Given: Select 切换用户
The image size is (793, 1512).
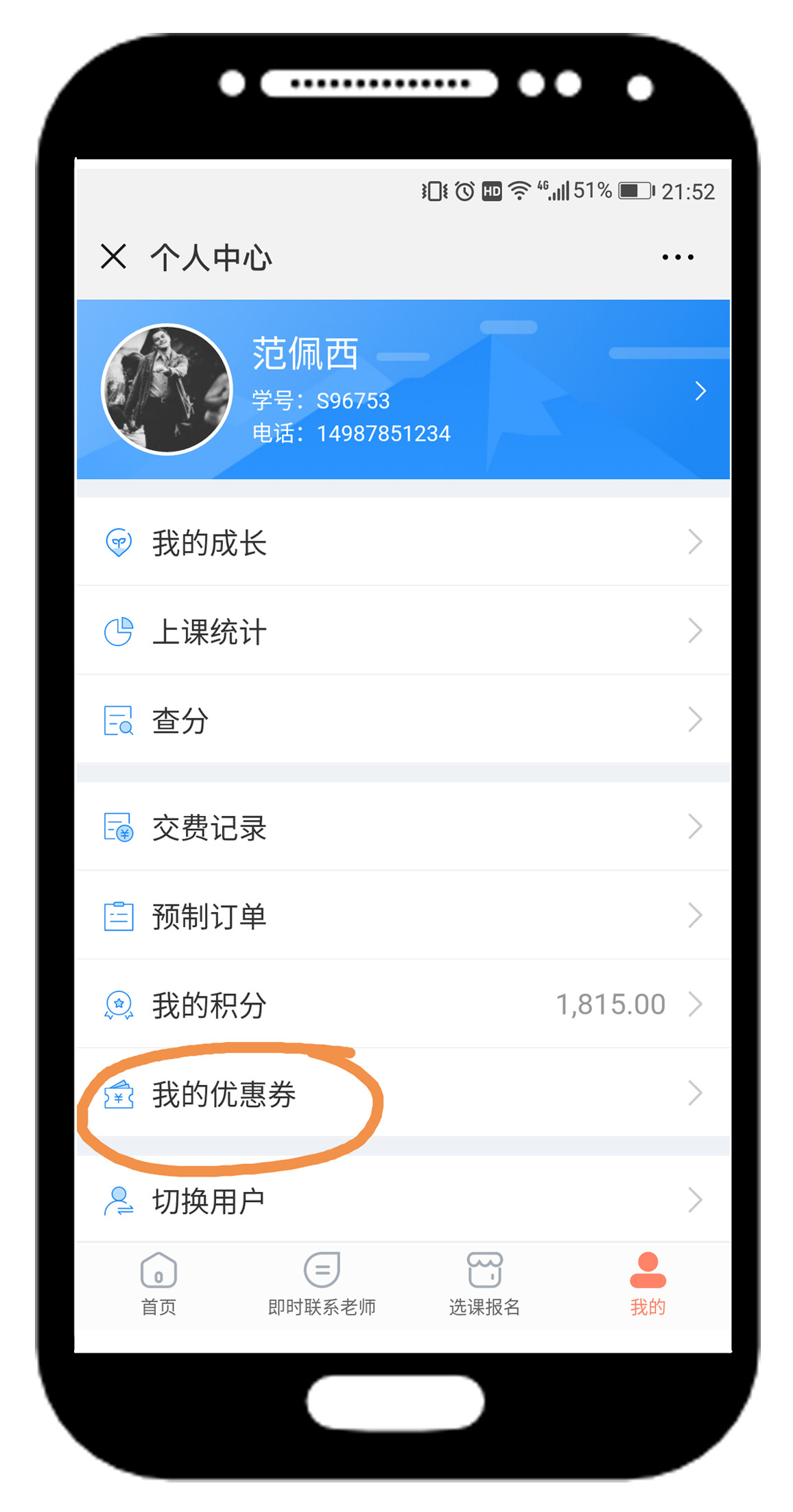Looking at the screenshot, I should click(x=403, y=1200).
